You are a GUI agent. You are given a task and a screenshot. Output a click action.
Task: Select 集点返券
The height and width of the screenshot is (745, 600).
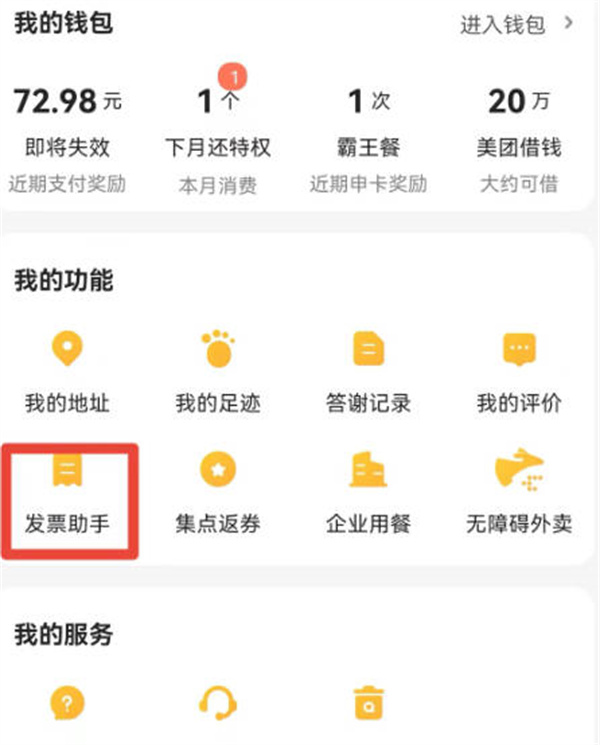tap(218, 494)
